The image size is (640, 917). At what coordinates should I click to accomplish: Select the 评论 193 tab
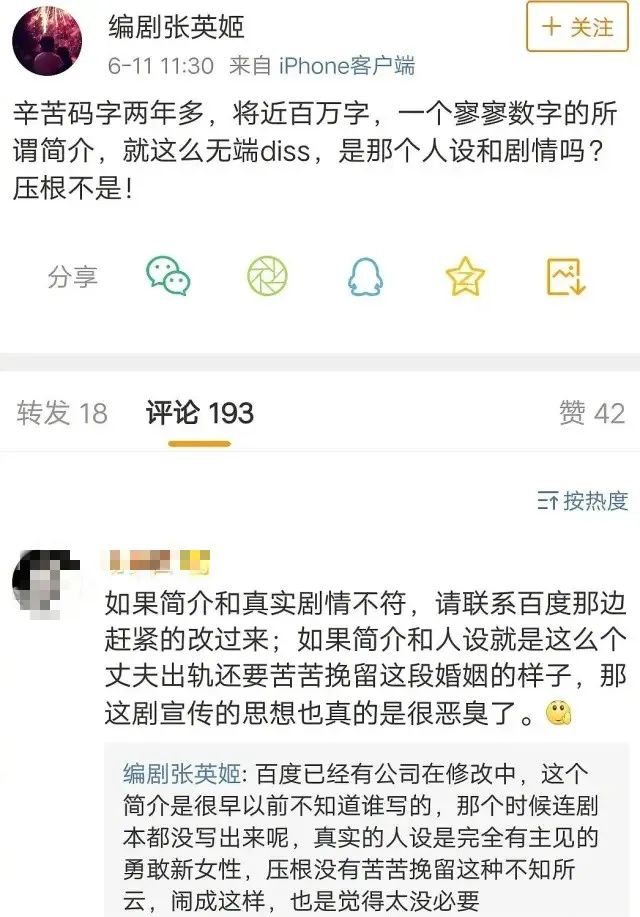pos(199,413)
